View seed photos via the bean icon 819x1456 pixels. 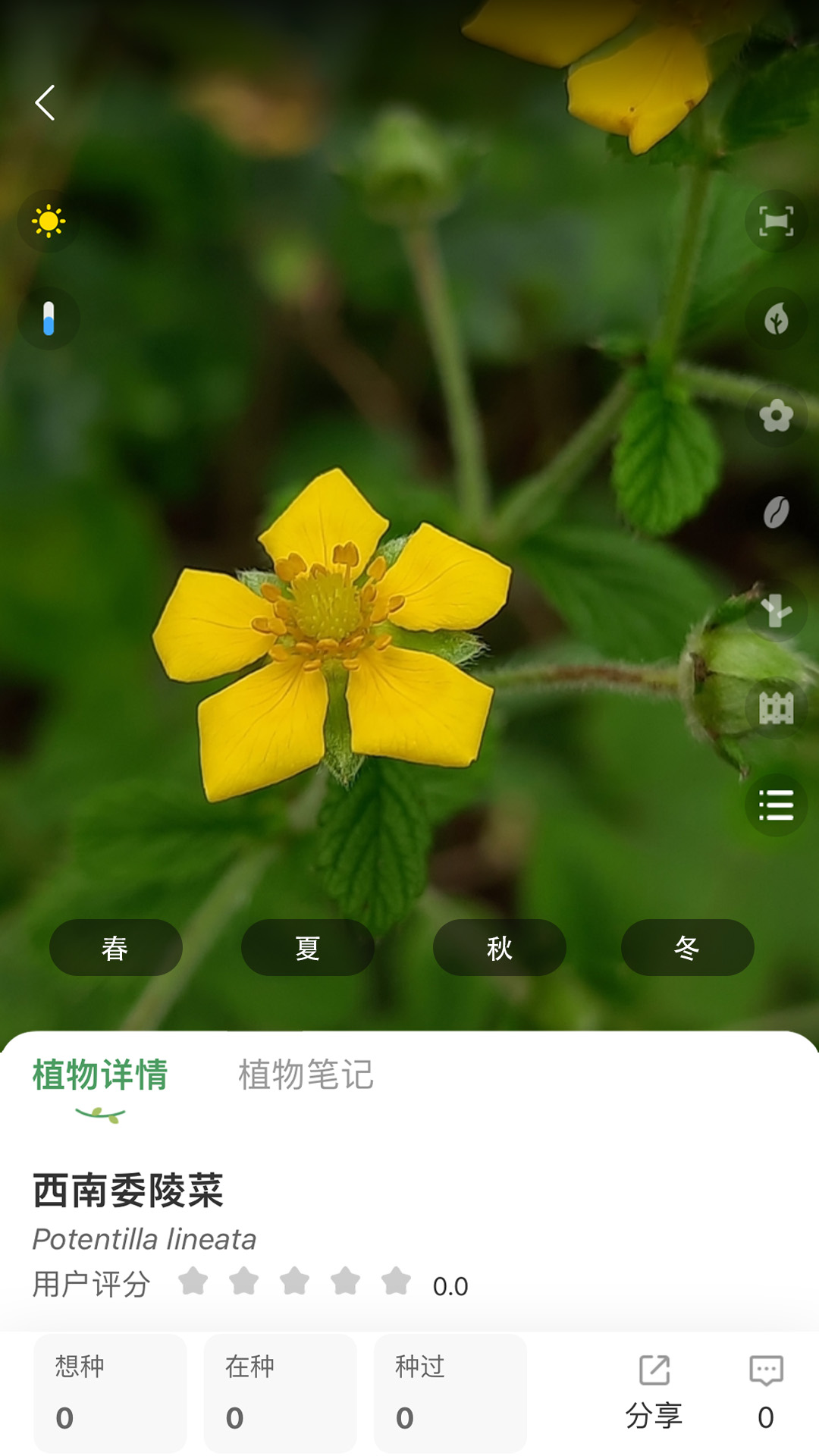[776, 513]
